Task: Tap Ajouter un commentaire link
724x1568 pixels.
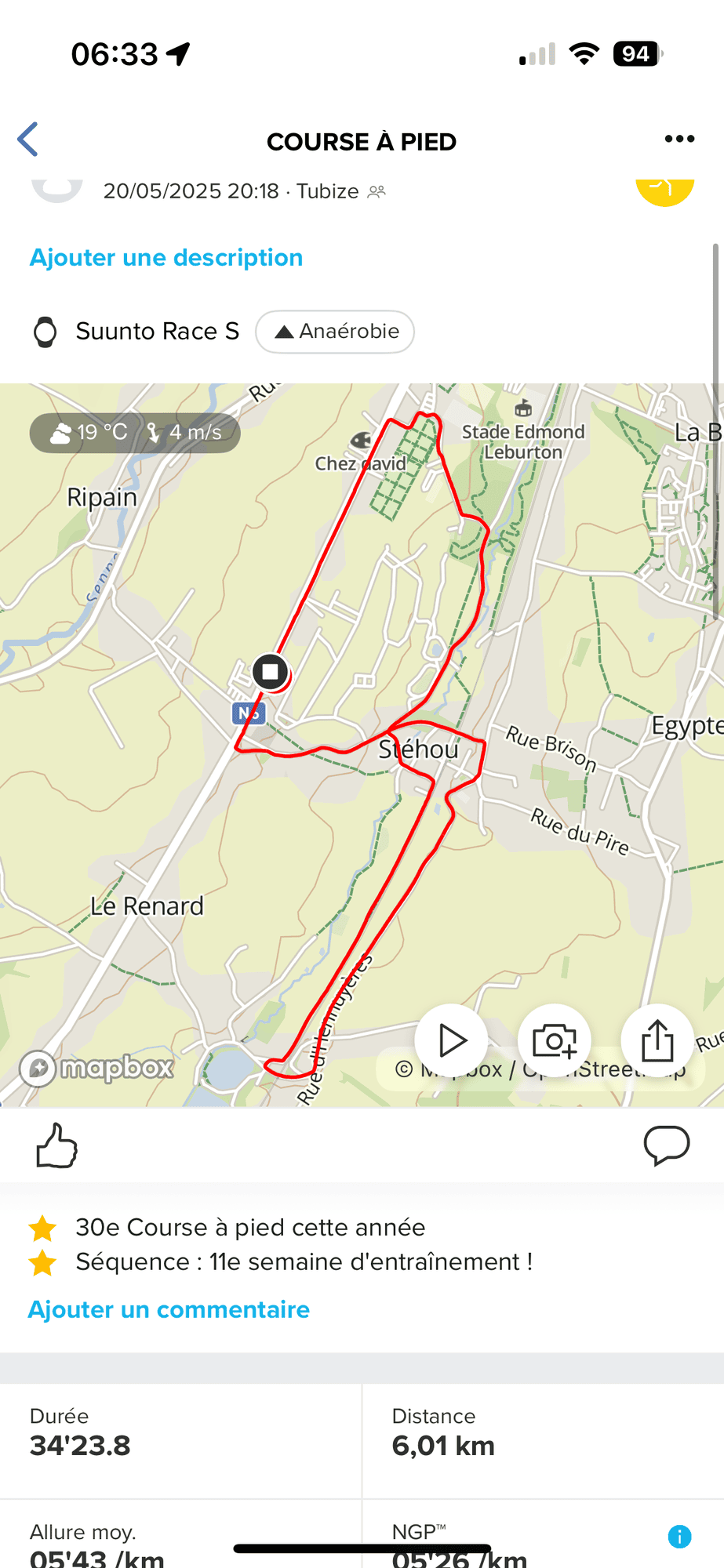Action: tap(169, 1310)
